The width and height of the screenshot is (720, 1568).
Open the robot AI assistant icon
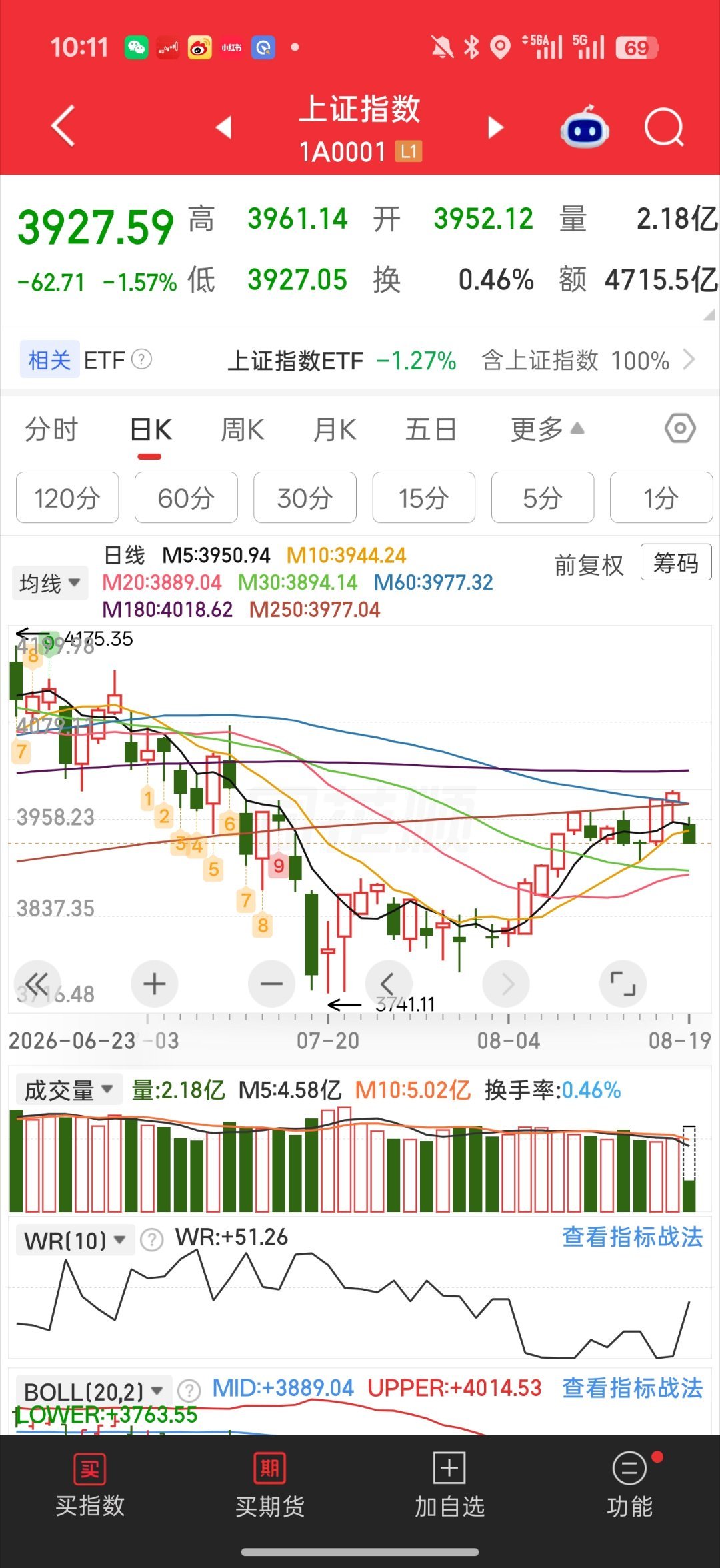coord(585,127)
